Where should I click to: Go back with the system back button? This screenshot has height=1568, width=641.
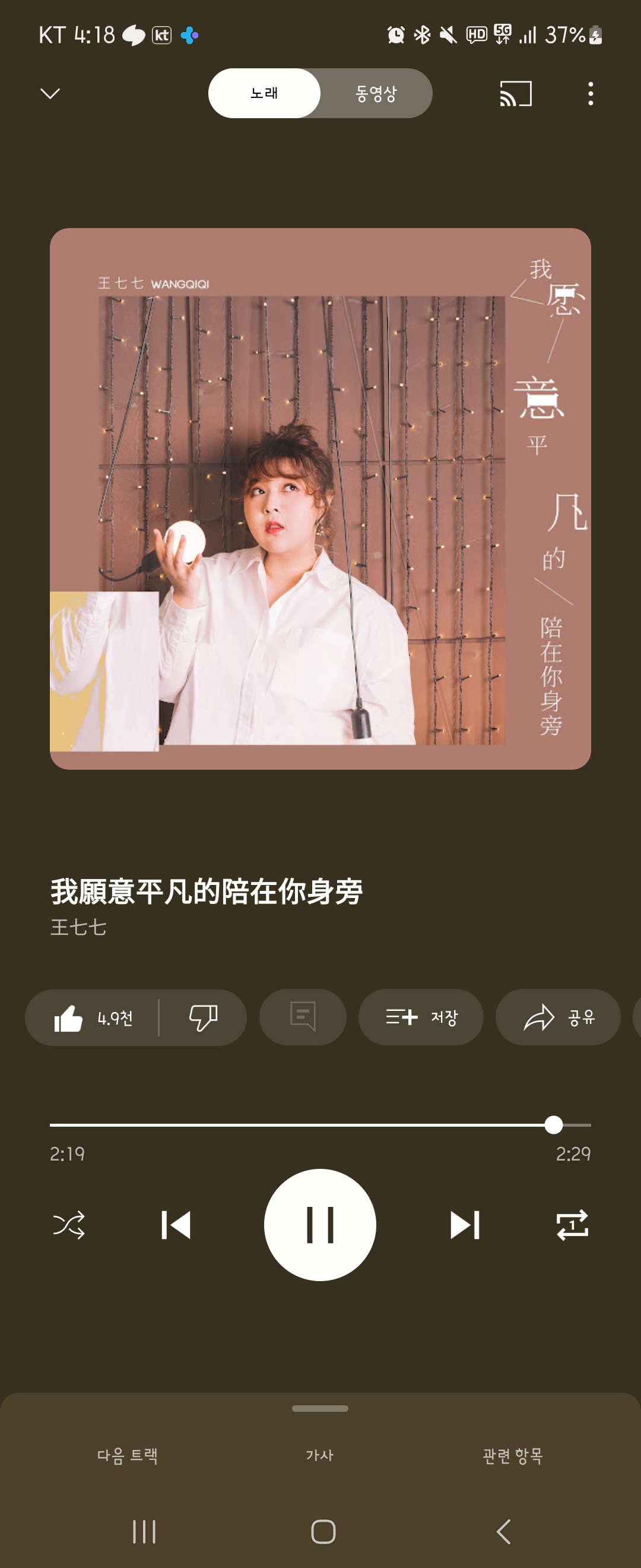pos(503,1532)
